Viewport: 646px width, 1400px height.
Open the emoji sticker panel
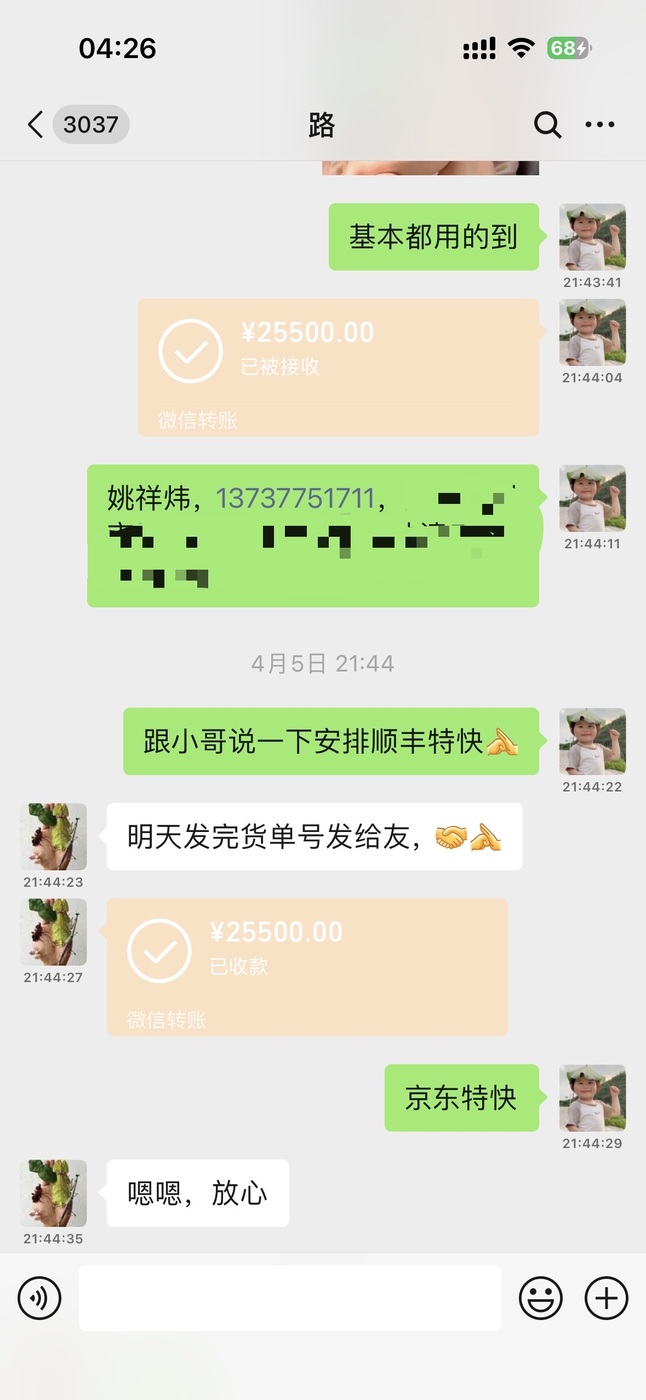tap(541, 1298)
